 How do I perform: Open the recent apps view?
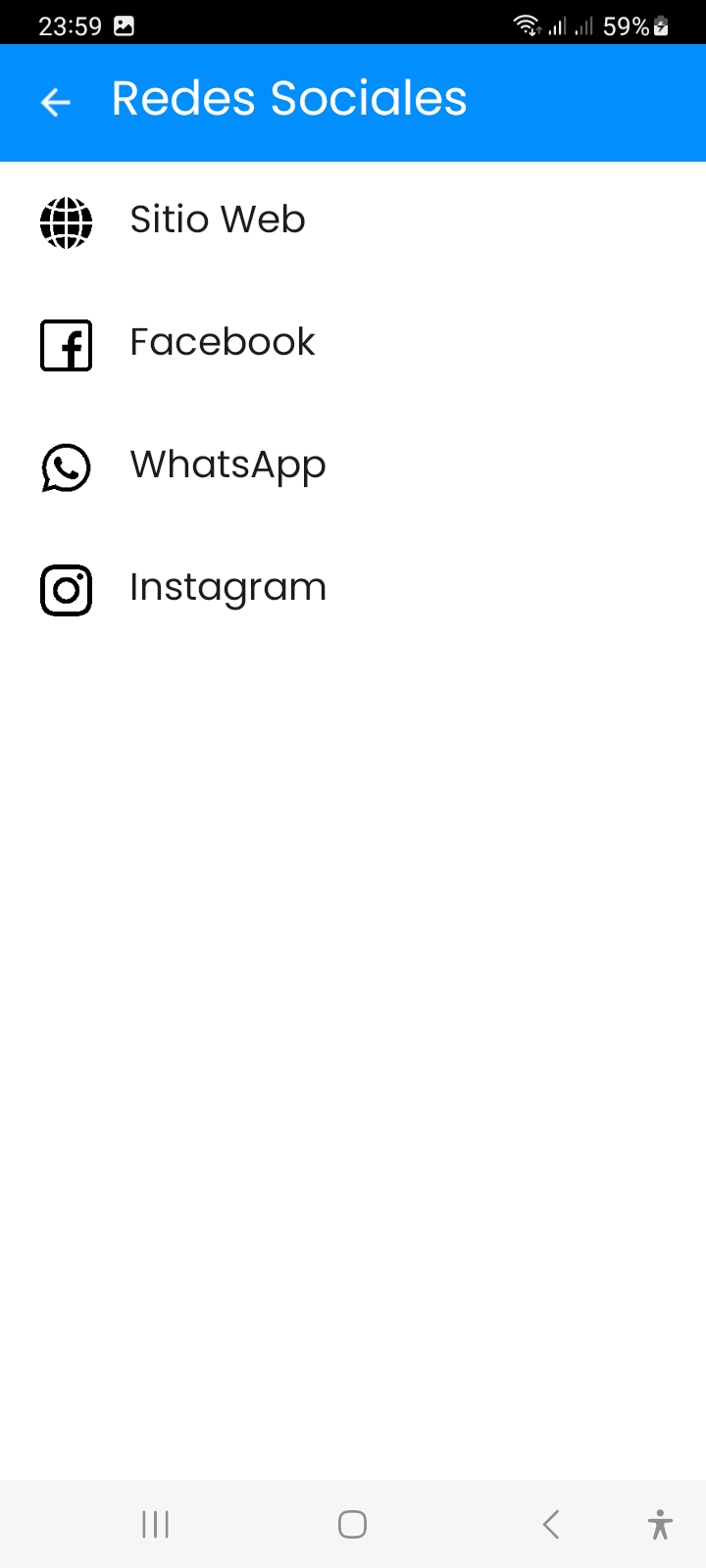click(x=155, y=1524)
